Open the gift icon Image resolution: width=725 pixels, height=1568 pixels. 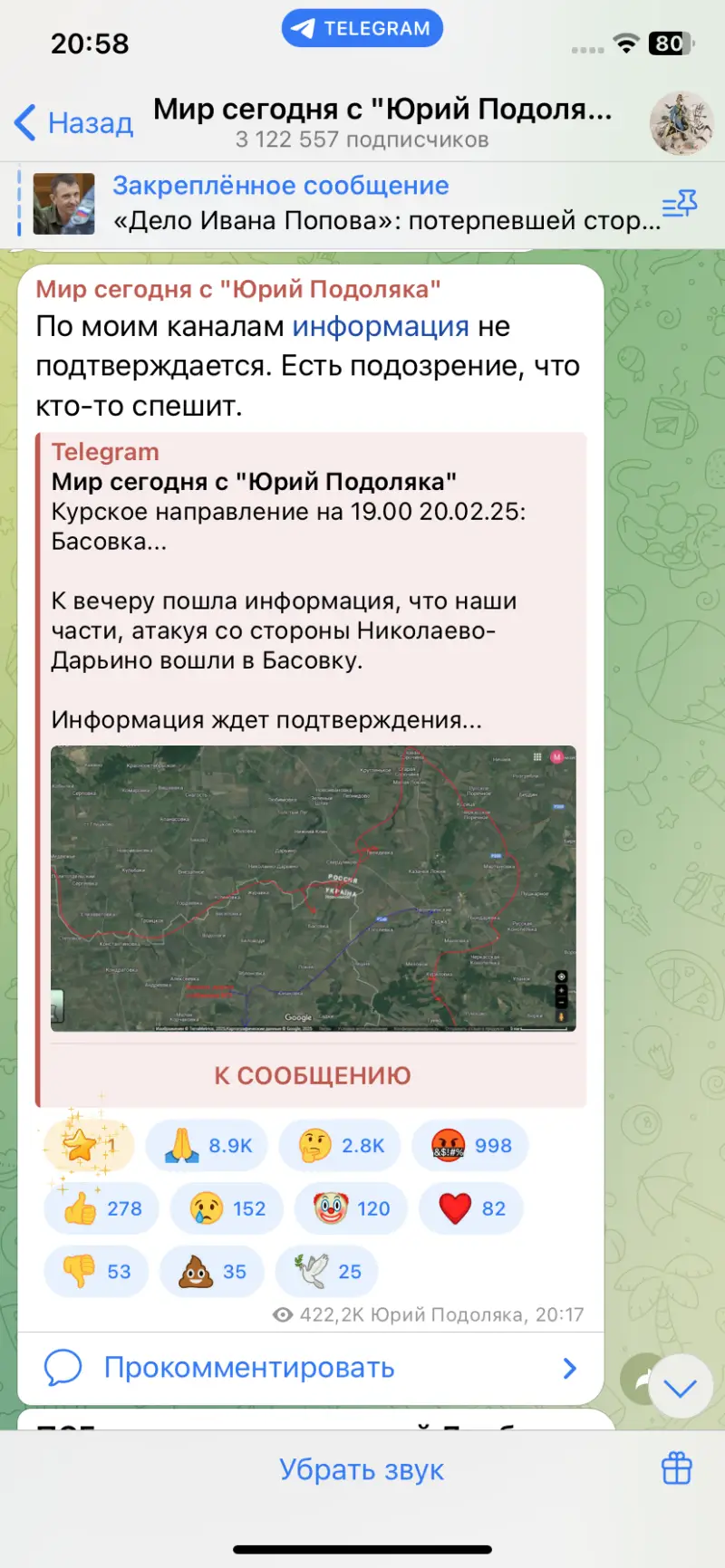677,1468
